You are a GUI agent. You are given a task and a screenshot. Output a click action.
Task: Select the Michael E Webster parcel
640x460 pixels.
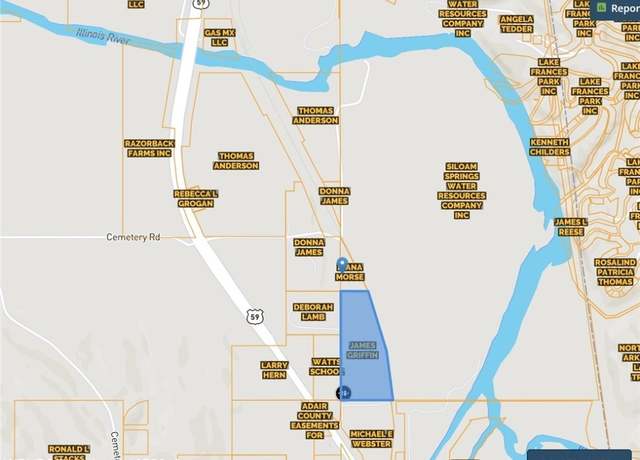pyautogui.click(x=370, y=438)
